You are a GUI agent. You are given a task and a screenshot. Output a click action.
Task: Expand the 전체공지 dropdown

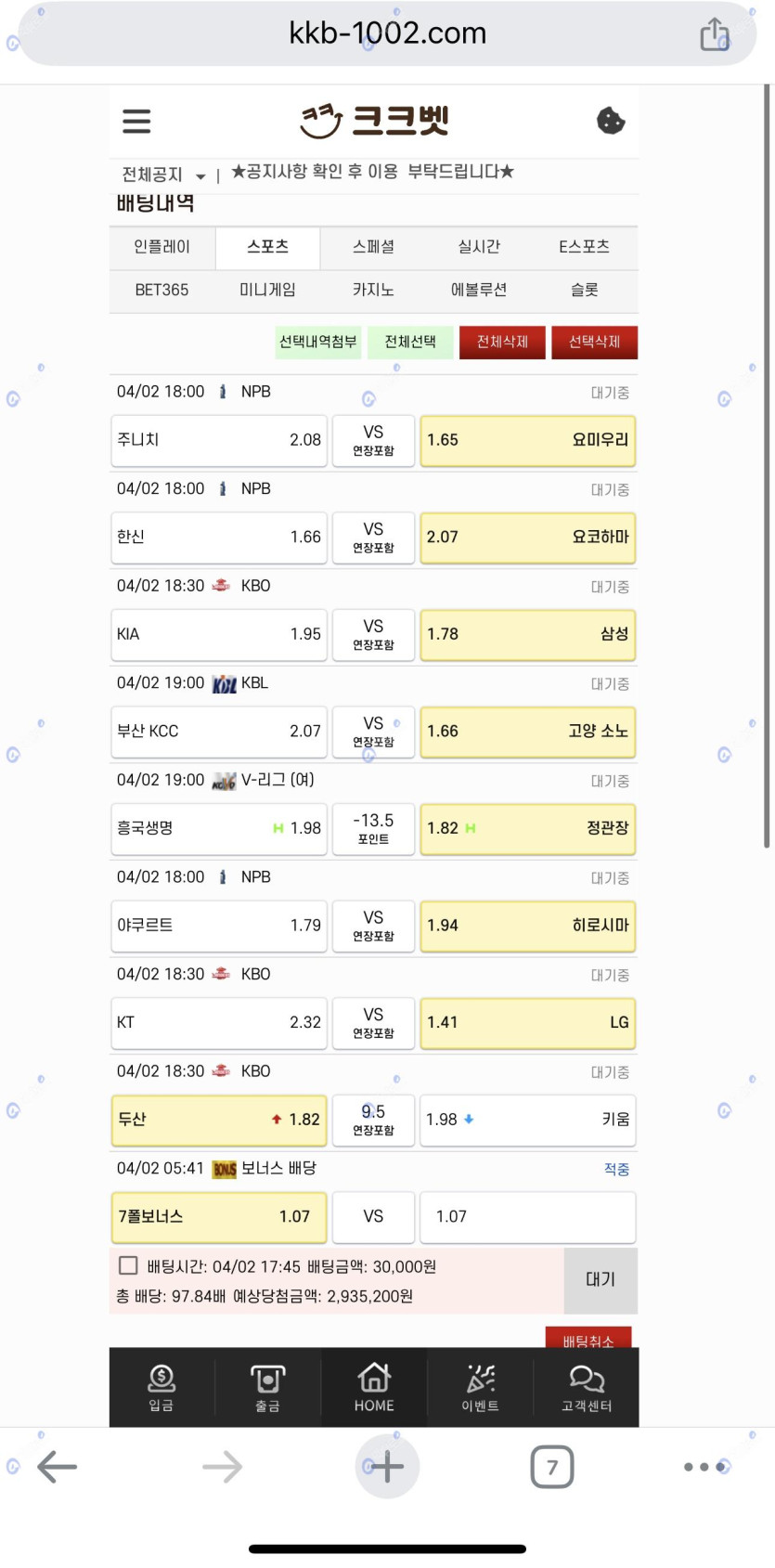click(163, 175)
